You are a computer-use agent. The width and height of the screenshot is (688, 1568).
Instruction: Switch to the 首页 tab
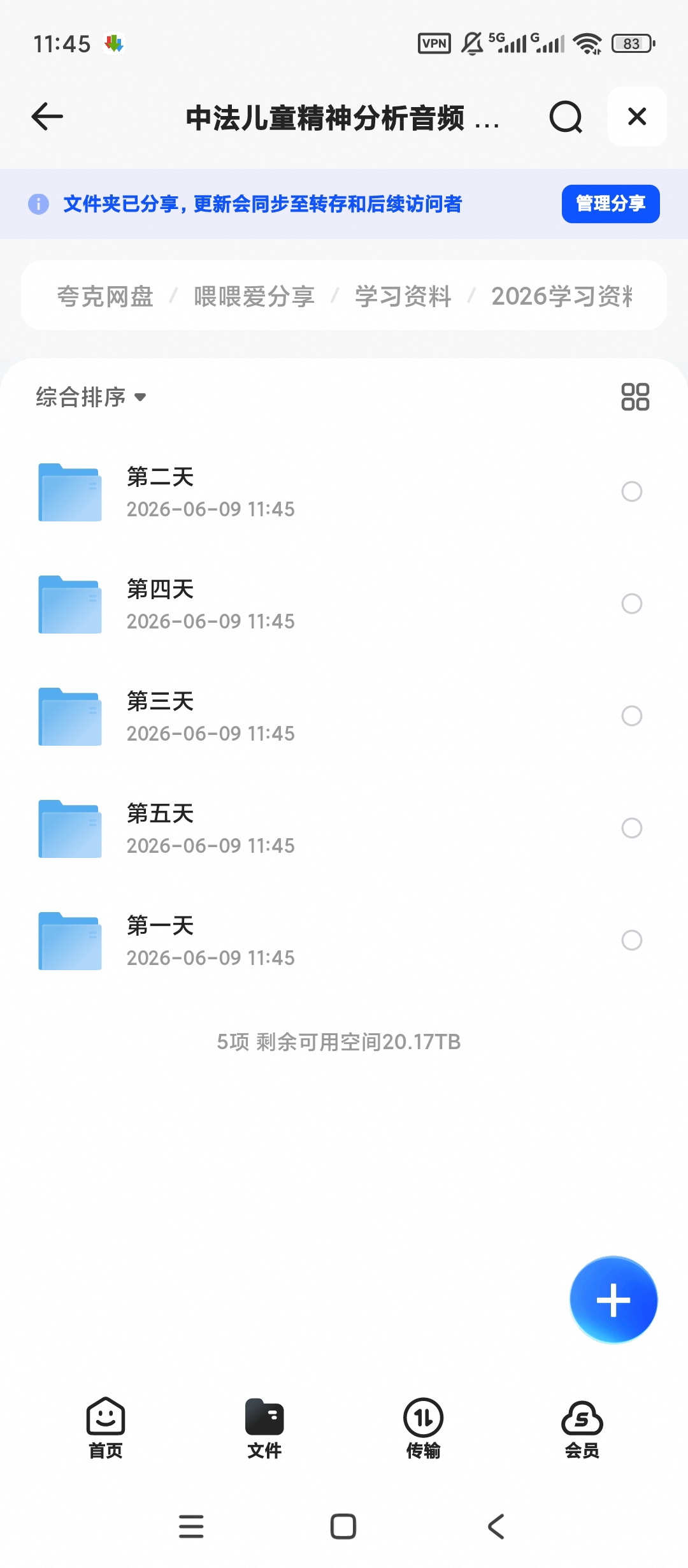click(x=106, y=1428)
